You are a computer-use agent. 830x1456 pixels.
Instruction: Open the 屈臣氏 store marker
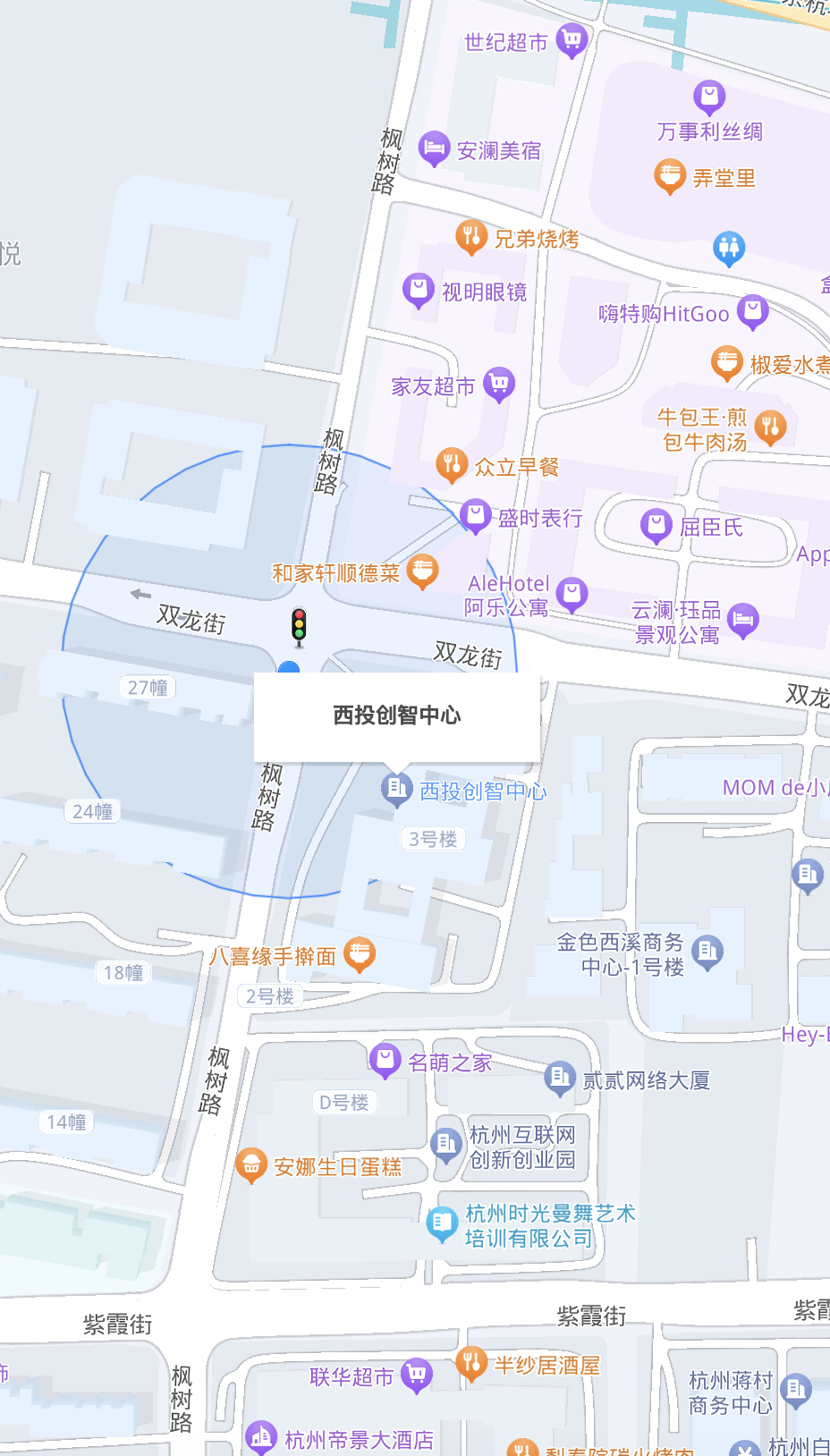pos(656,525)
